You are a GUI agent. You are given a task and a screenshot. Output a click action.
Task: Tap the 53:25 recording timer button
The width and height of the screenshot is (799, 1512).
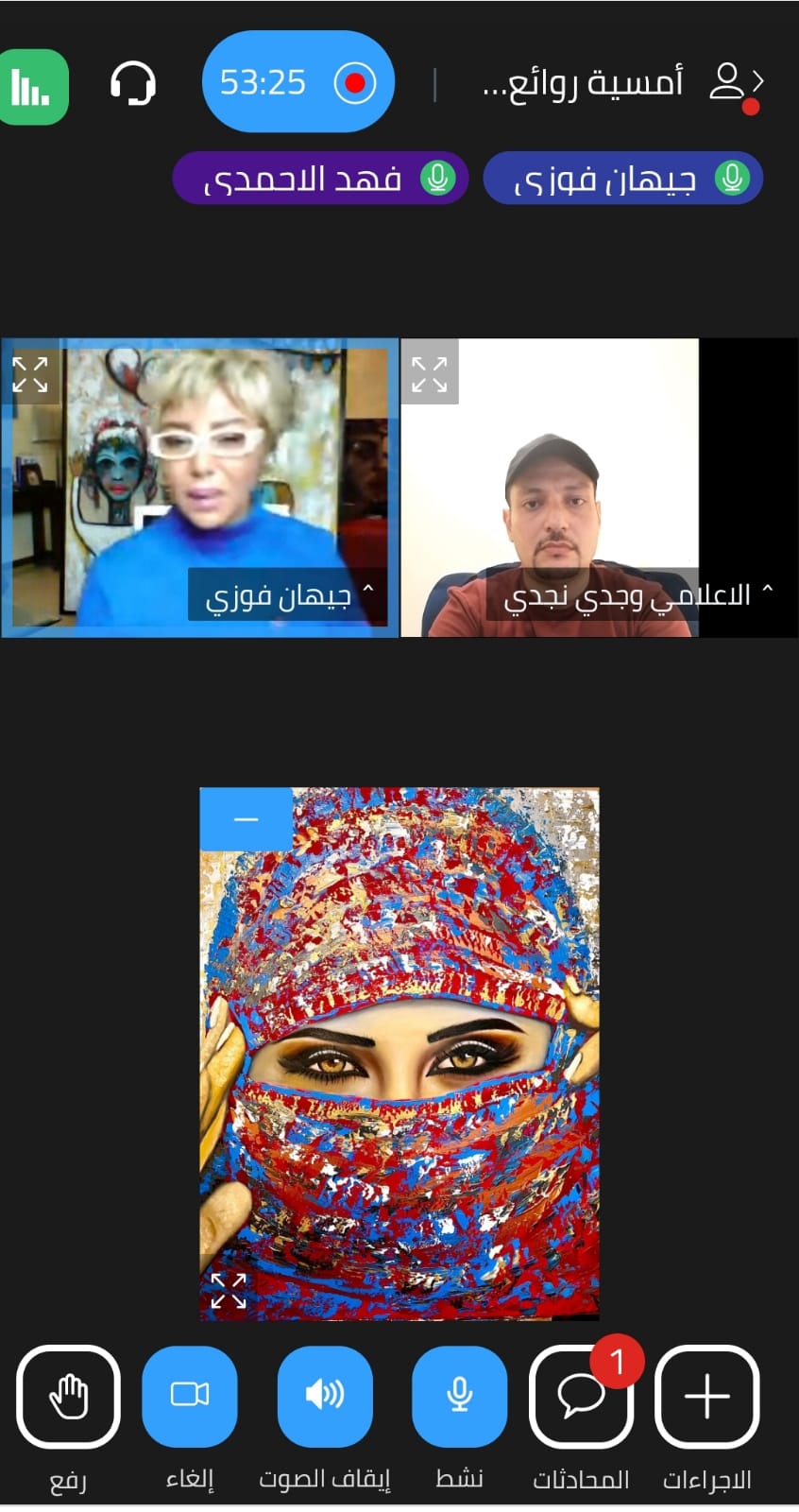(297, 83)
